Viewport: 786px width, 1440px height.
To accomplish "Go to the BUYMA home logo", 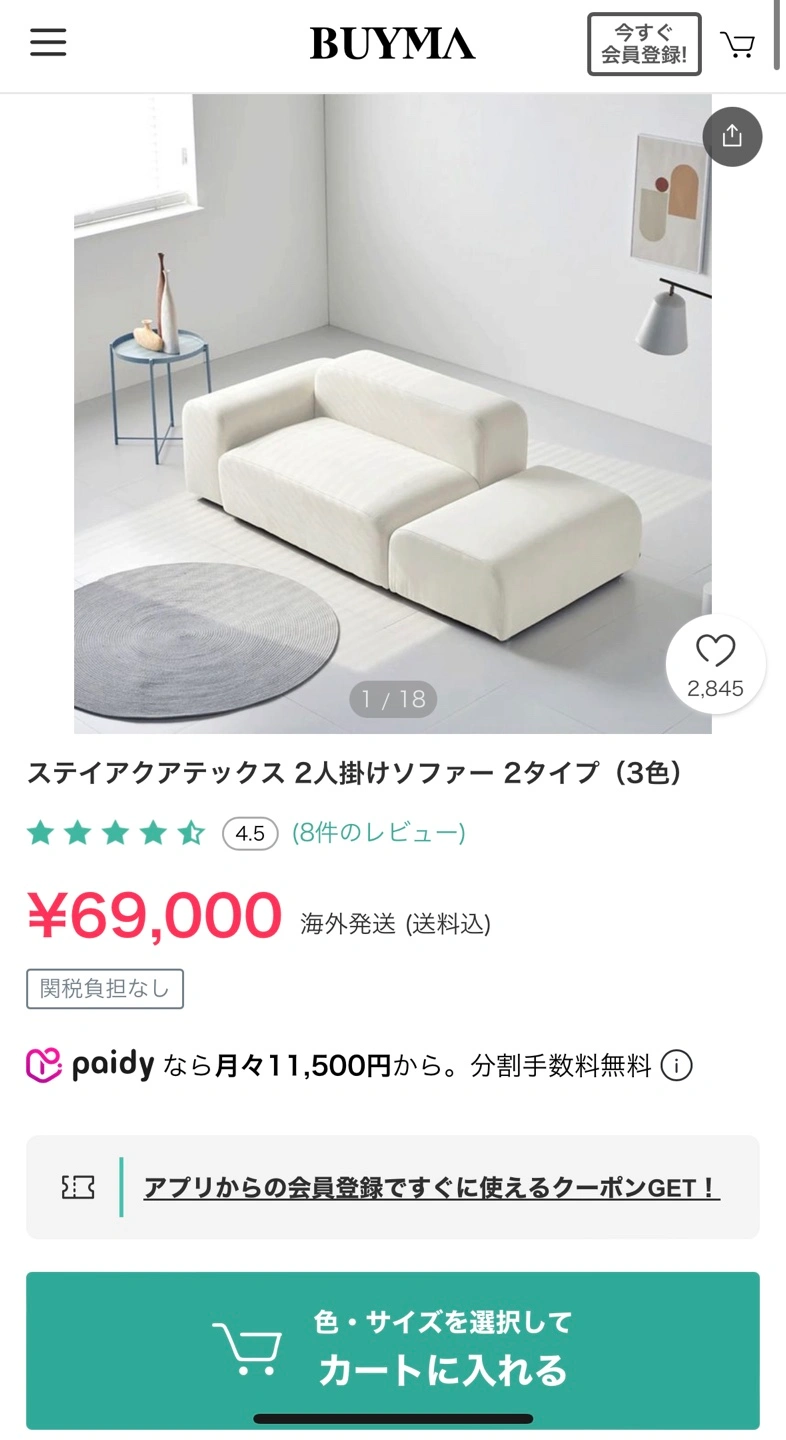I will coord(393,44).
